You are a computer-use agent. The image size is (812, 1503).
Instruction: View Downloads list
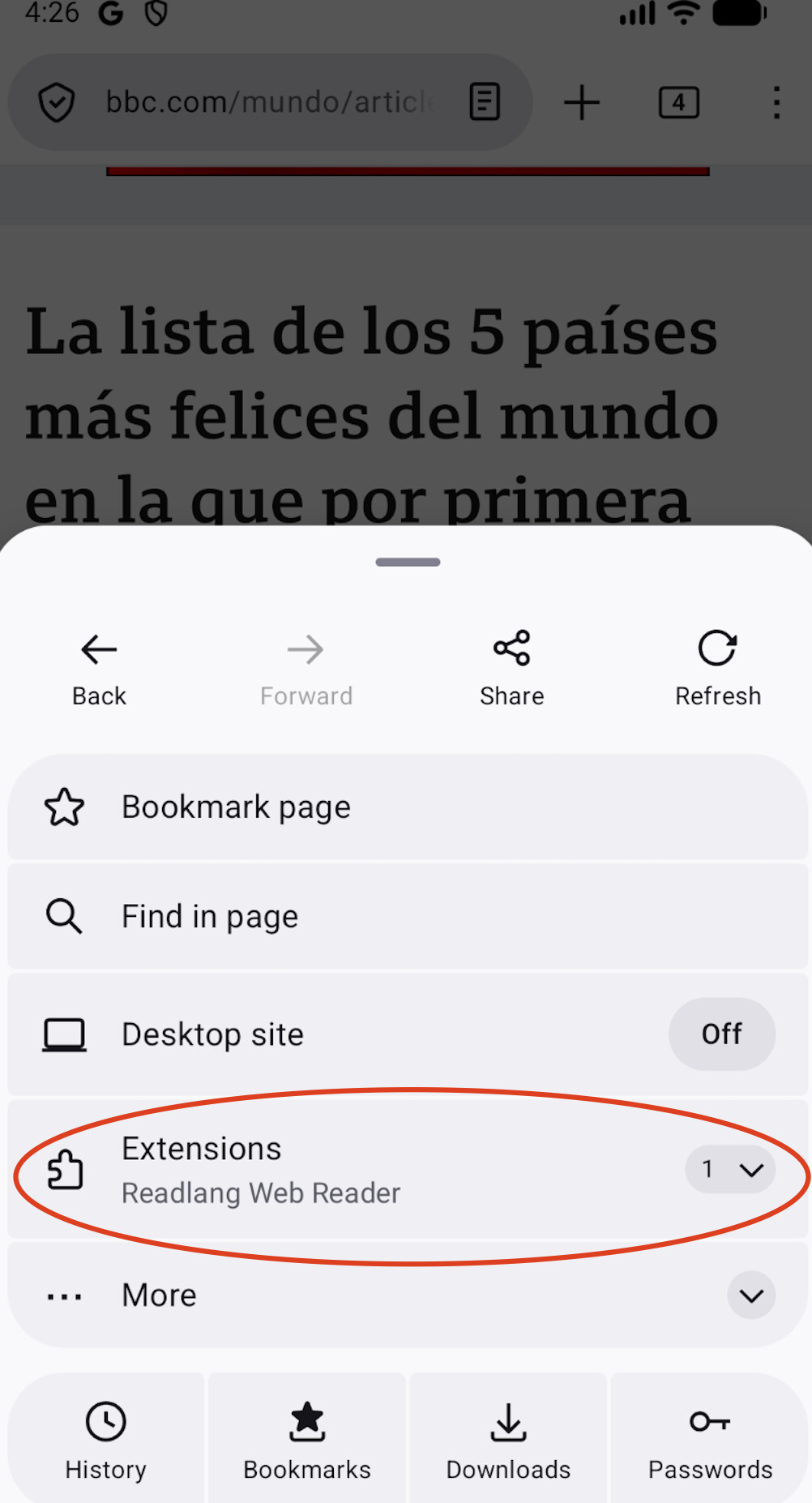click(508, 1439)
